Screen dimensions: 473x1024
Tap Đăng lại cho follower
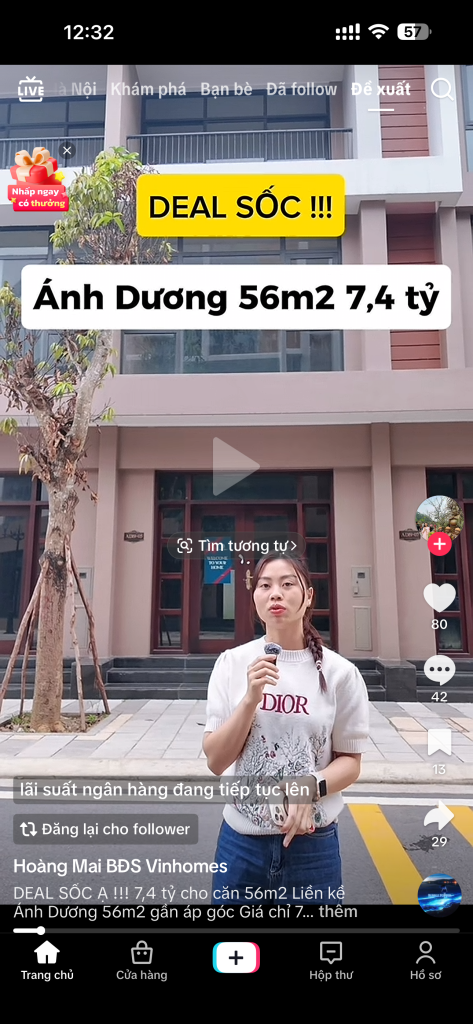(106, 829)
